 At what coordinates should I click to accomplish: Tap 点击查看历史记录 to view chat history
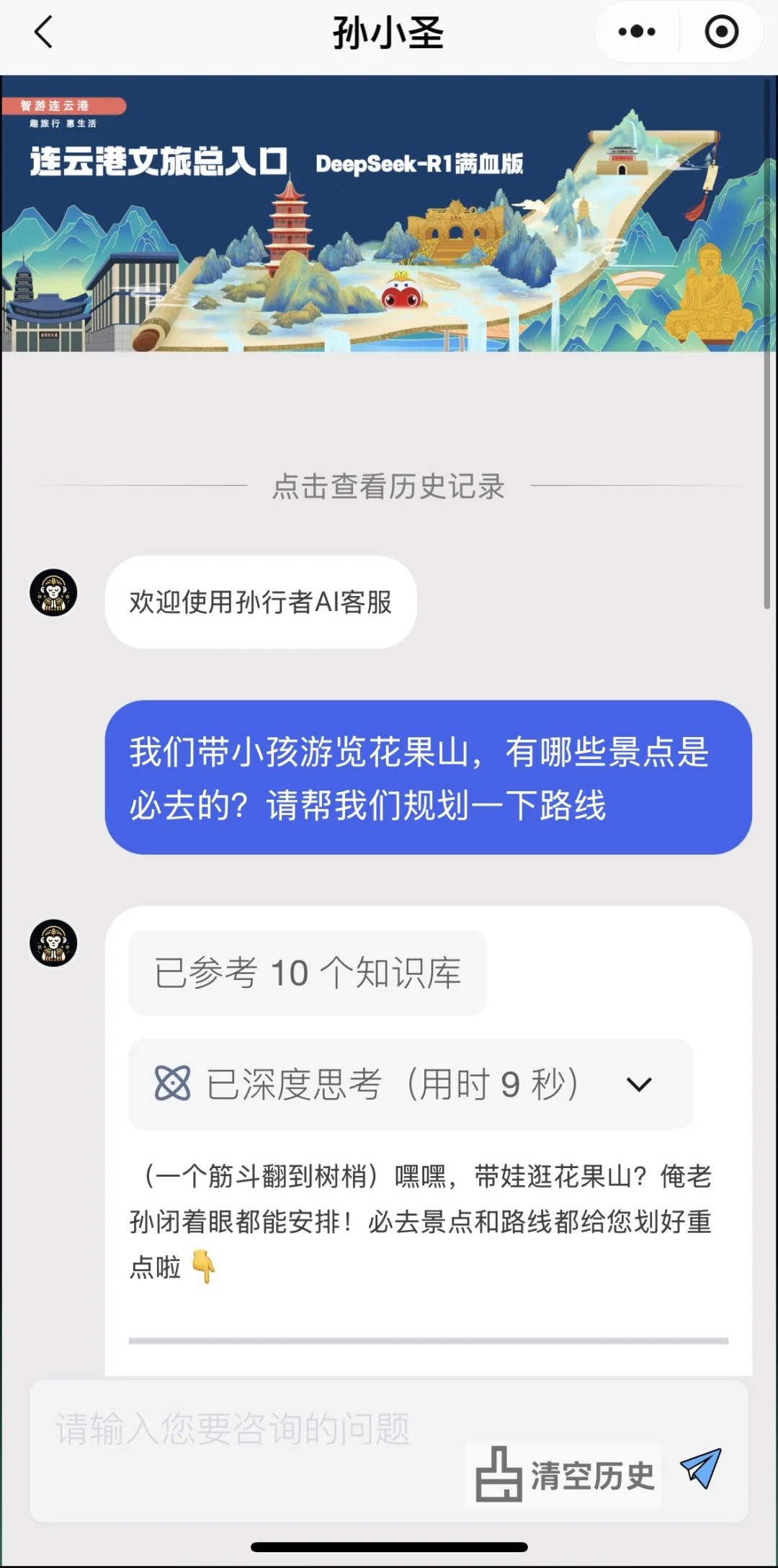[388, 486]
